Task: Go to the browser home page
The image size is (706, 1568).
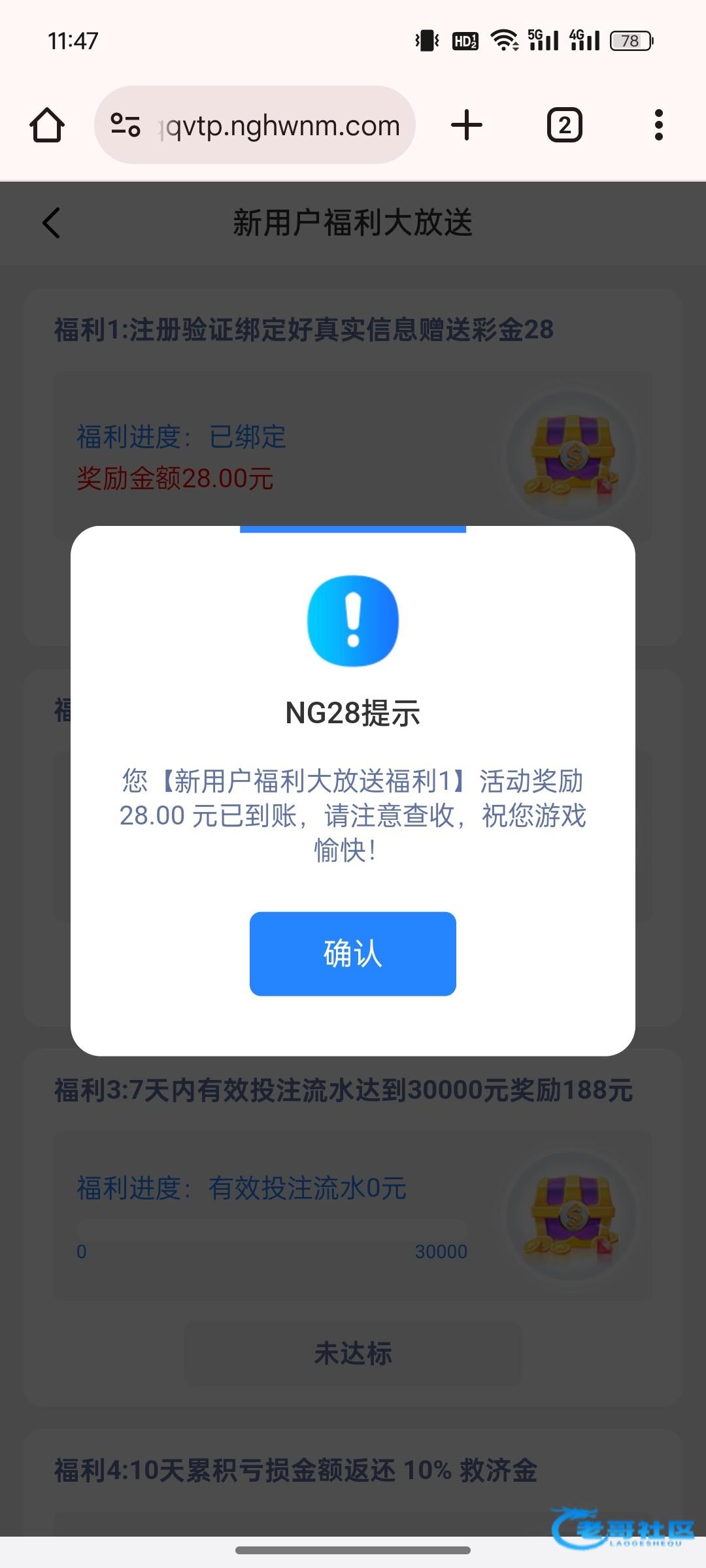Action: (47, 125)
